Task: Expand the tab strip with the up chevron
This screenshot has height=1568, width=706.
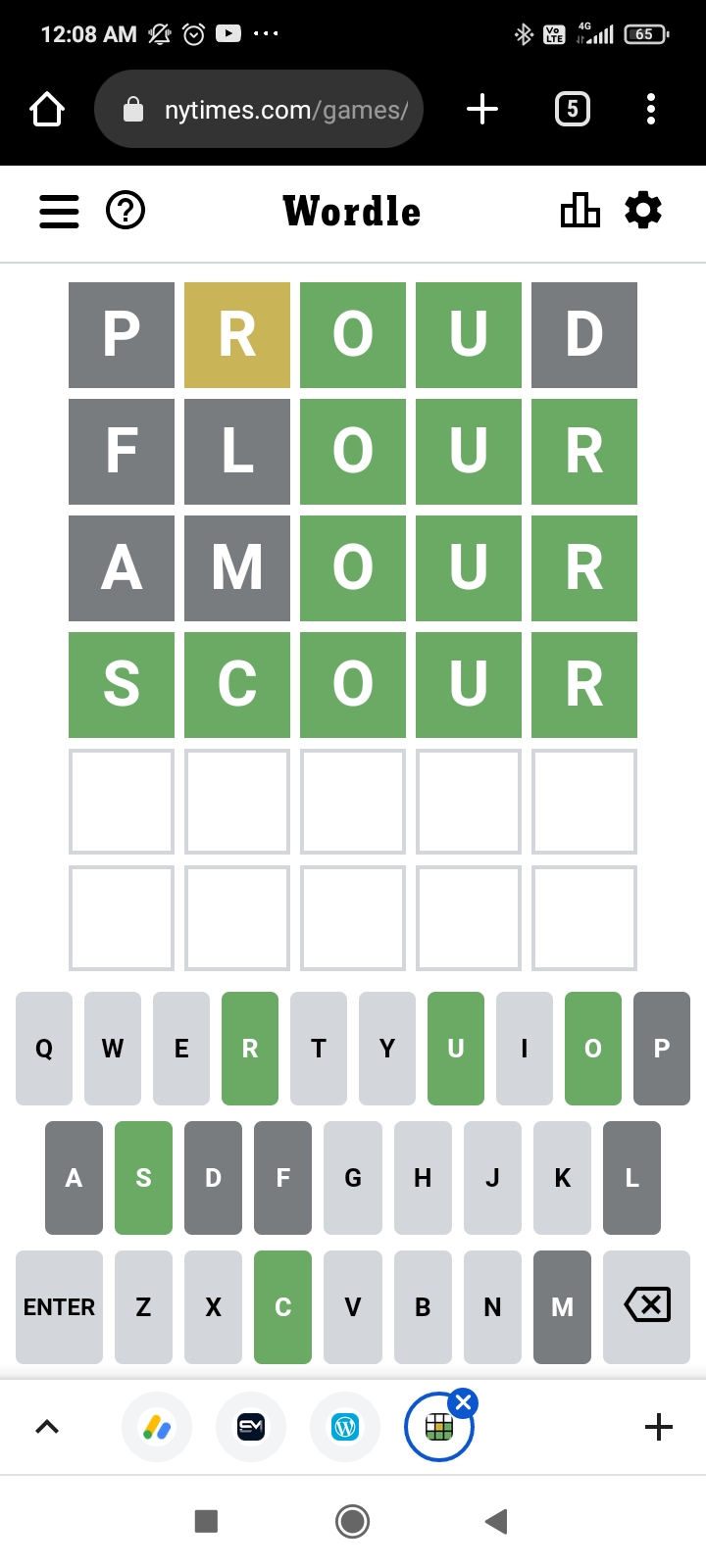Action: coord(47,1427)
